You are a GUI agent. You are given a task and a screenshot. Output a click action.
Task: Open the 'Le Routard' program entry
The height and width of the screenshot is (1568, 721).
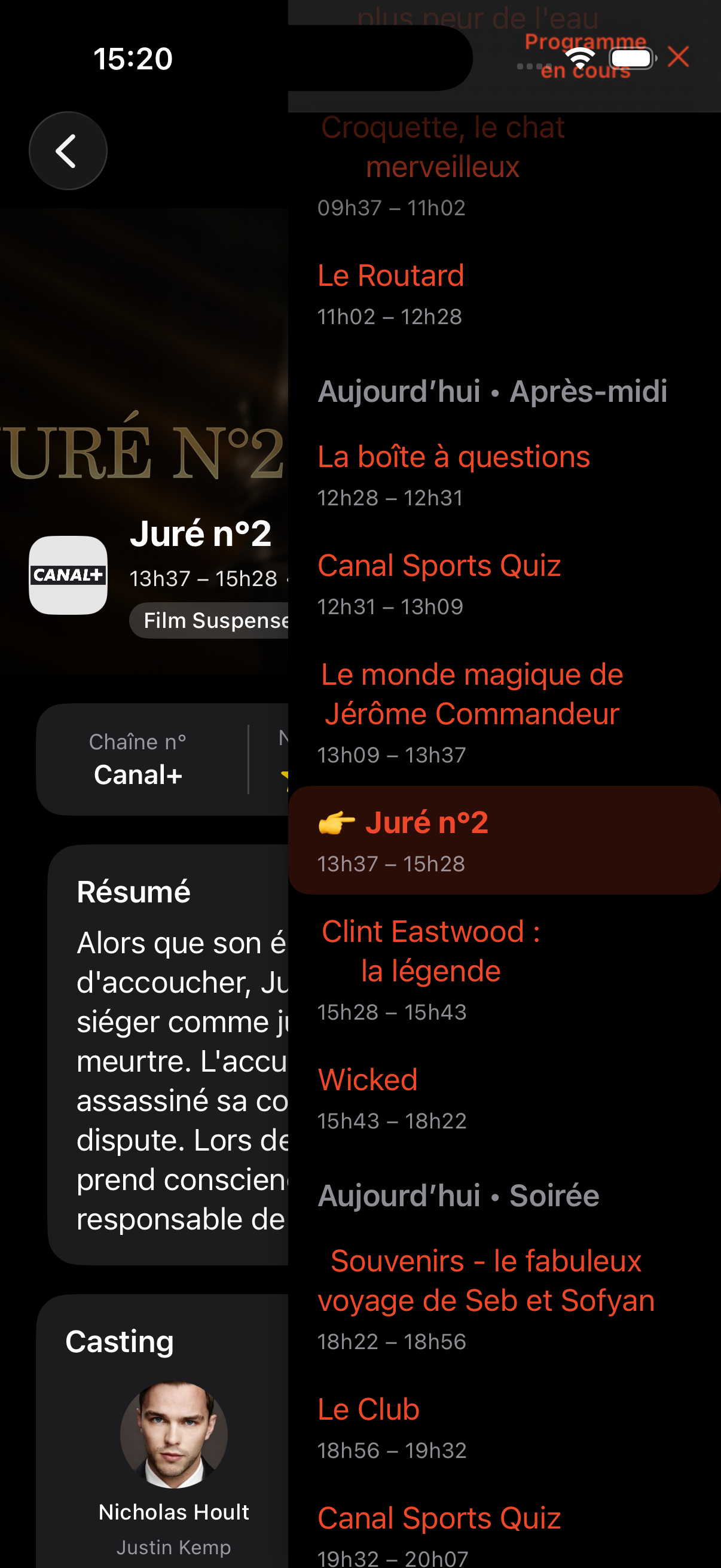pos(391,275)
